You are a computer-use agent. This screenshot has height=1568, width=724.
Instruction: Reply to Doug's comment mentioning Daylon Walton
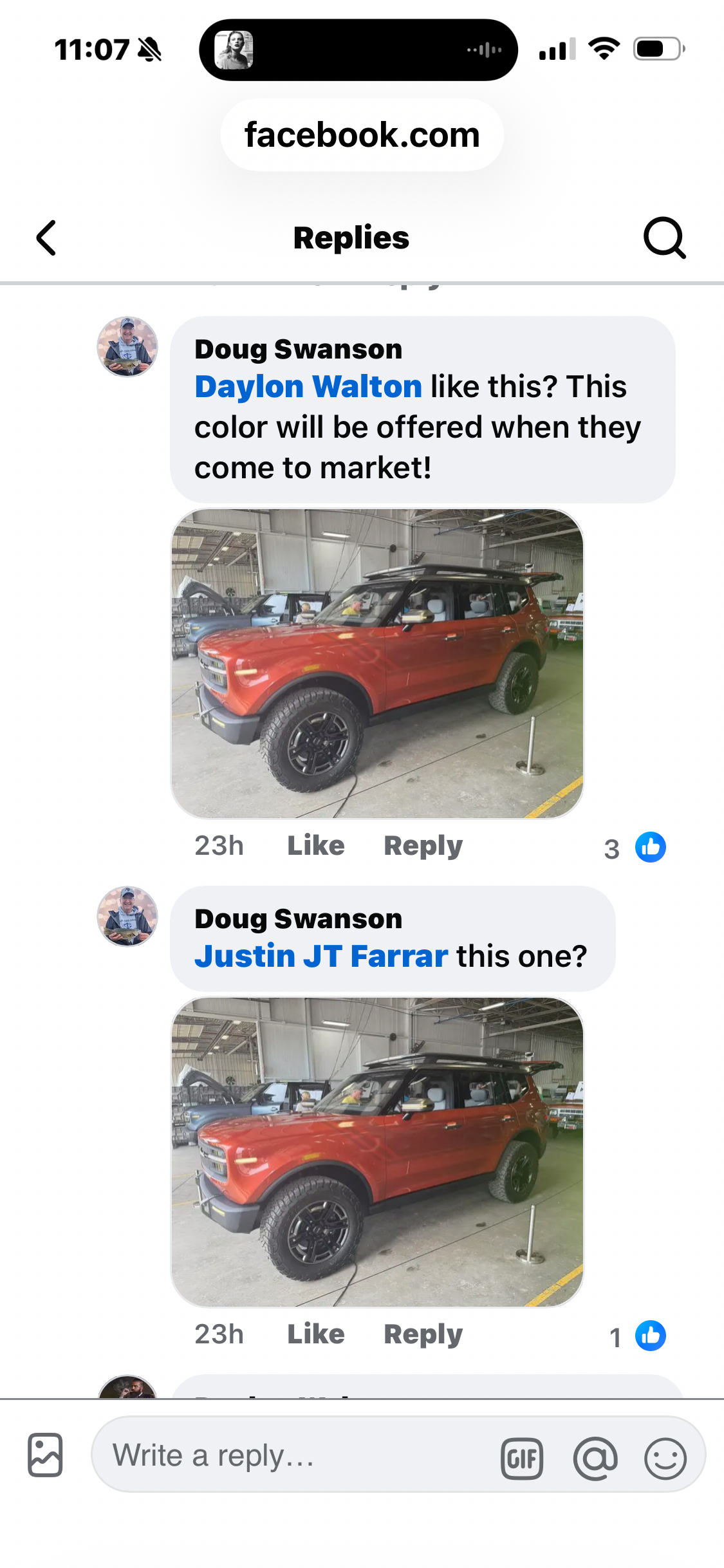[423, 846]
